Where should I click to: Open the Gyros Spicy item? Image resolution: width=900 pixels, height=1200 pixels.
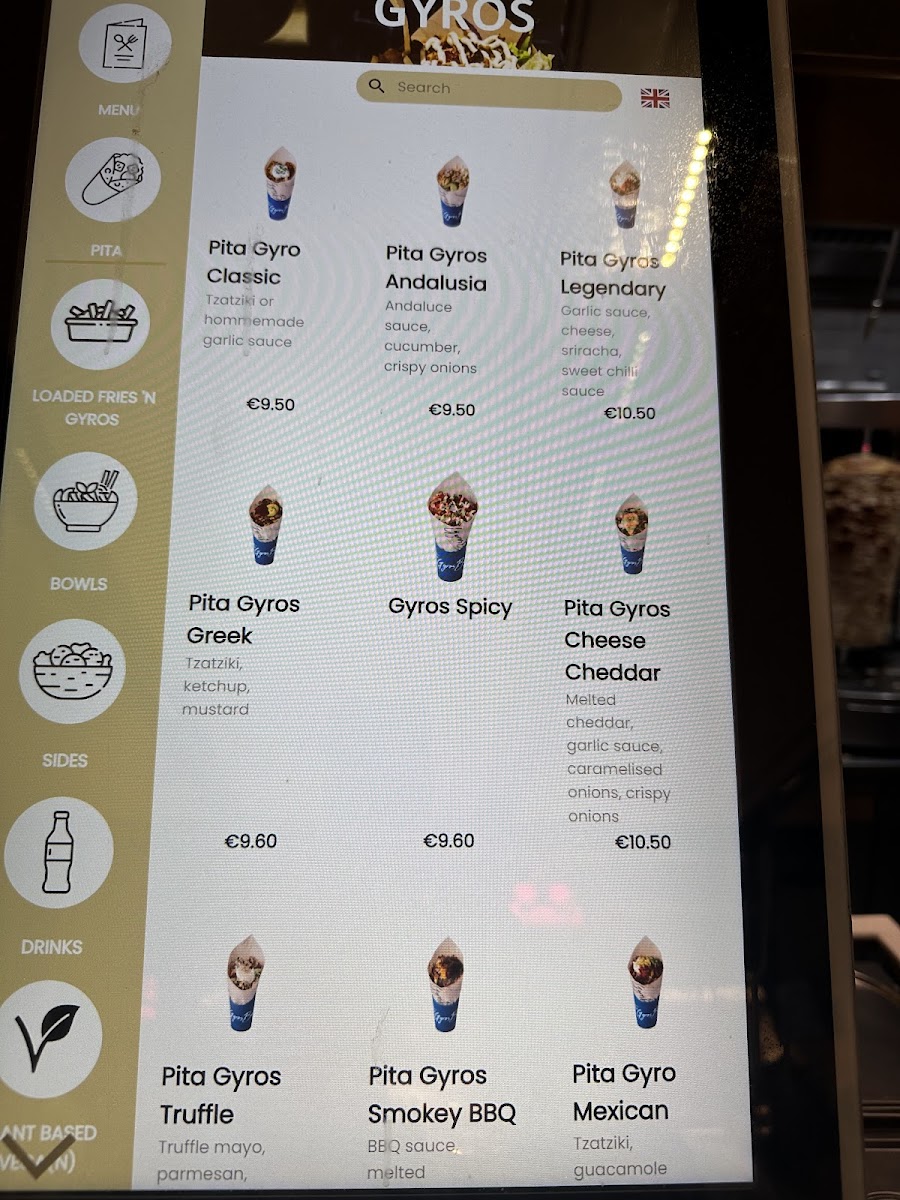point(448,665)
